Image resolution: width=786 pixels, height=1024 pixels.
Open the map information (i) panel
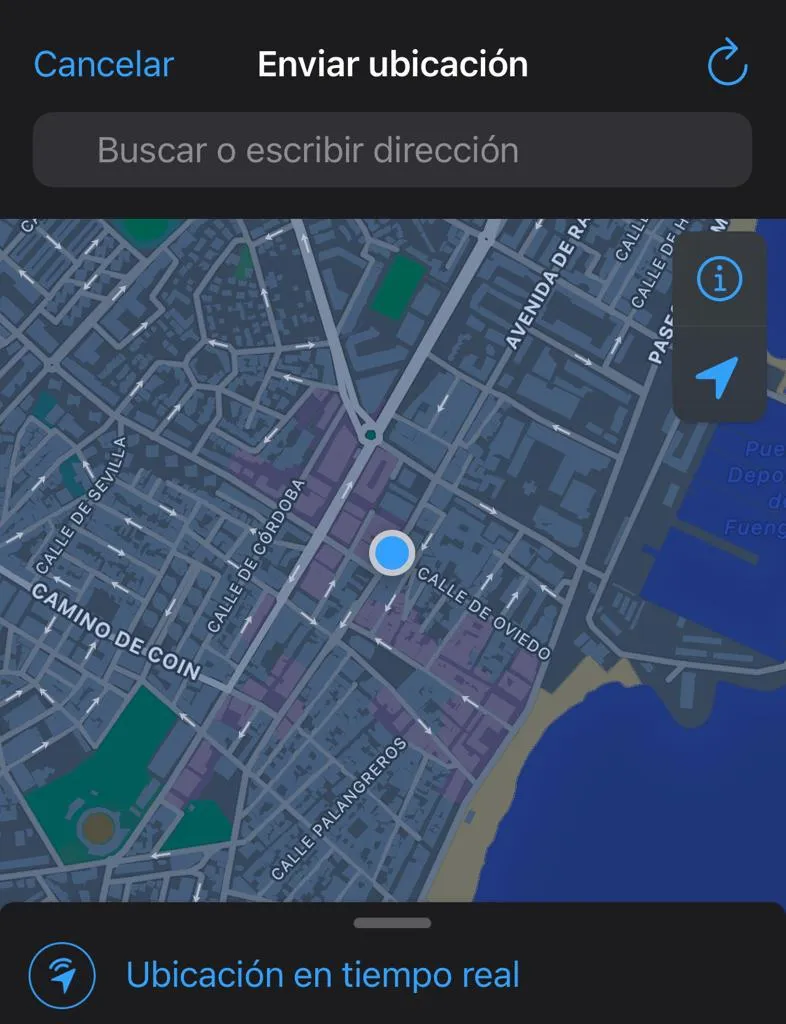[x=719, y=279]
